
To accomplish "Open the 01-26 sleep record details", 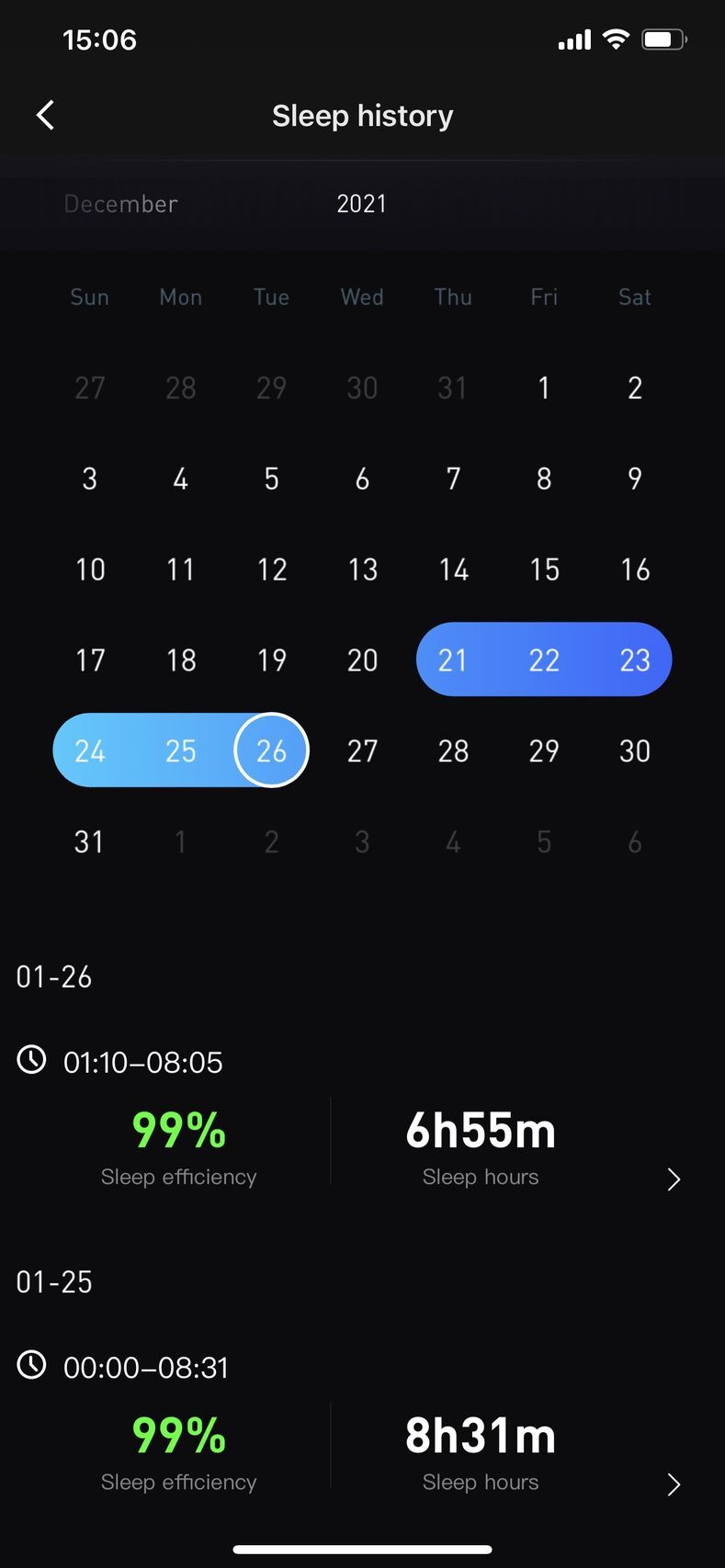I will (x=673, y=1179).
